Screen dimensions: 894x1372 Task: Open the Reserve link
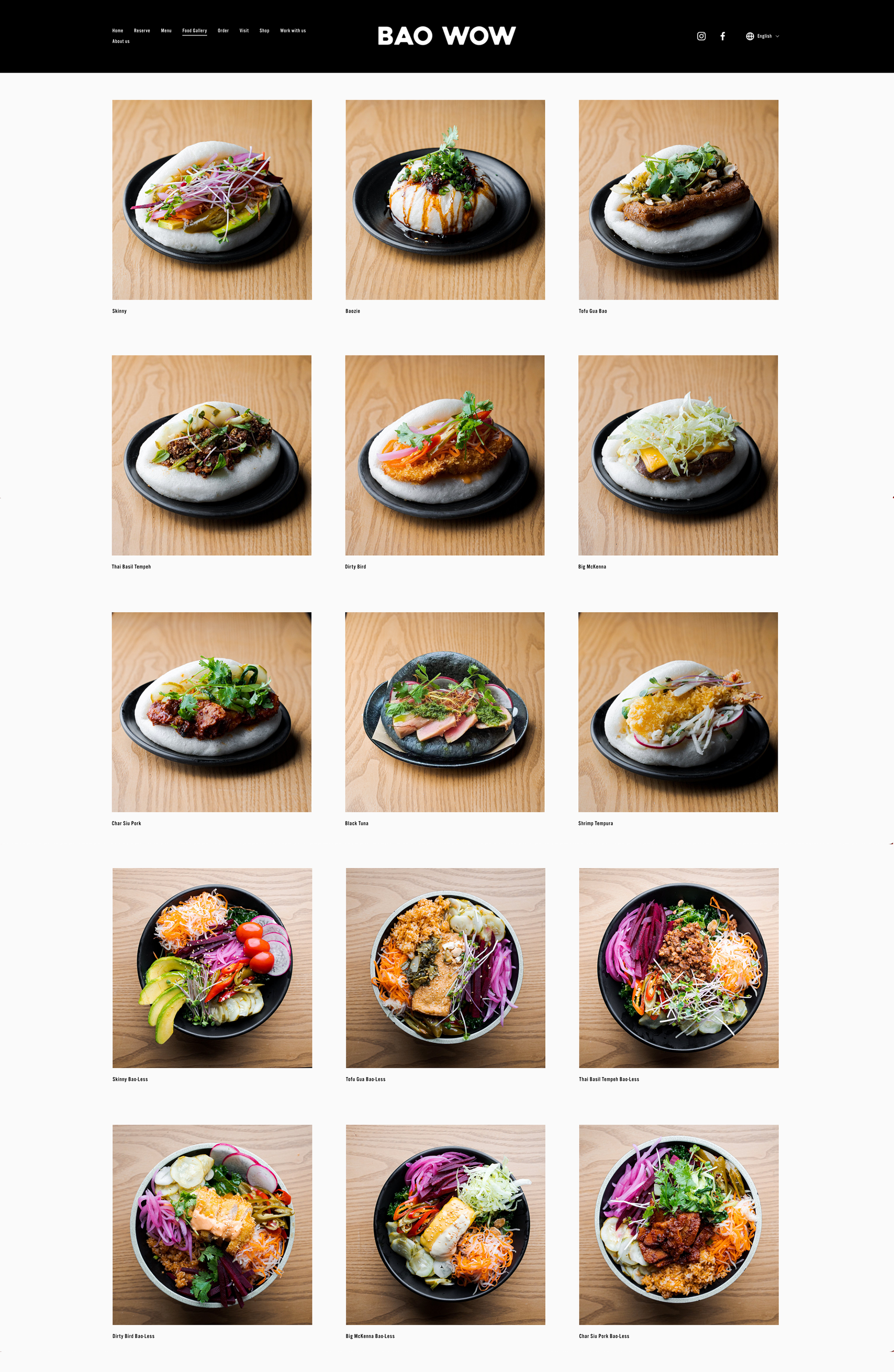[x=142, y=31]
